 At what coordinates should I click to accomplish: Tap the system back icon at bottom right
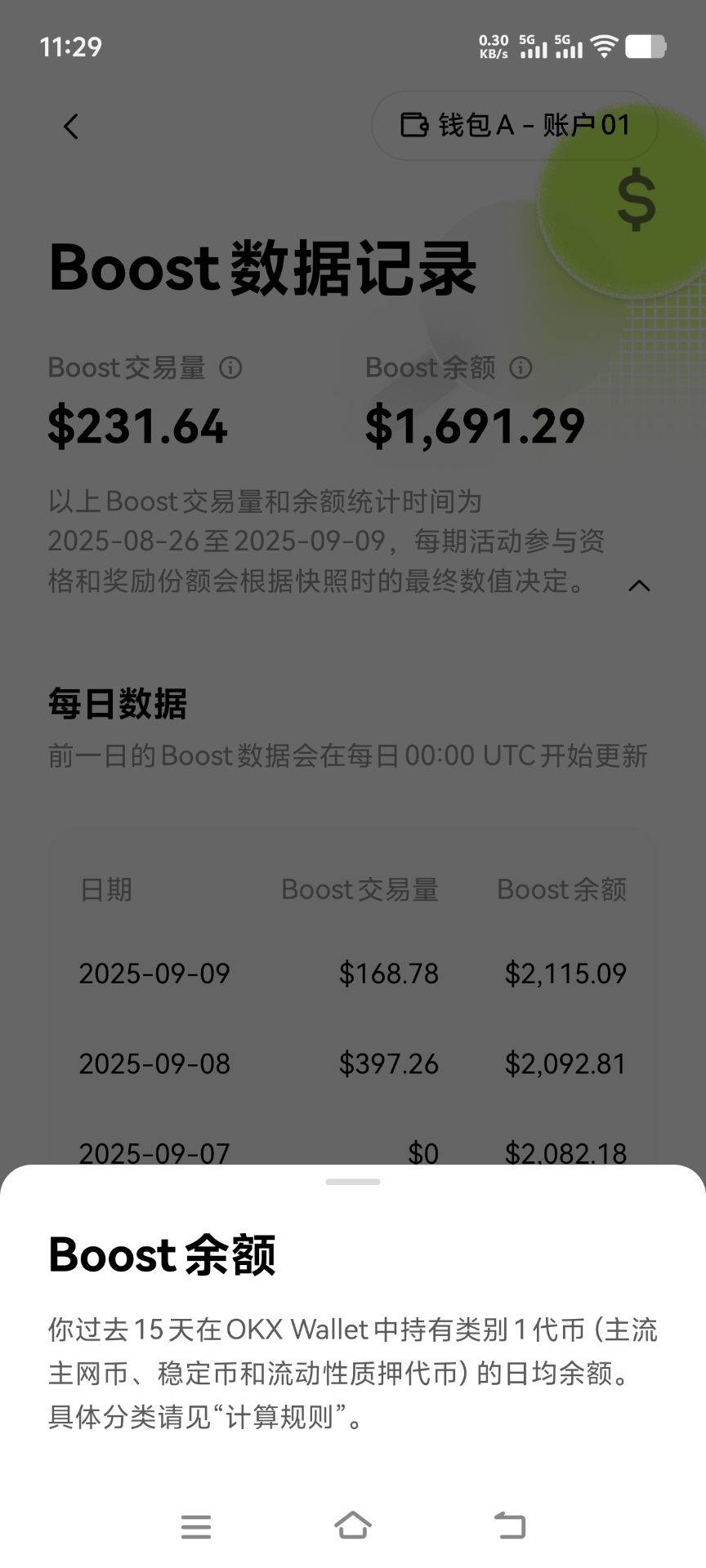[x=510, y=1527]
